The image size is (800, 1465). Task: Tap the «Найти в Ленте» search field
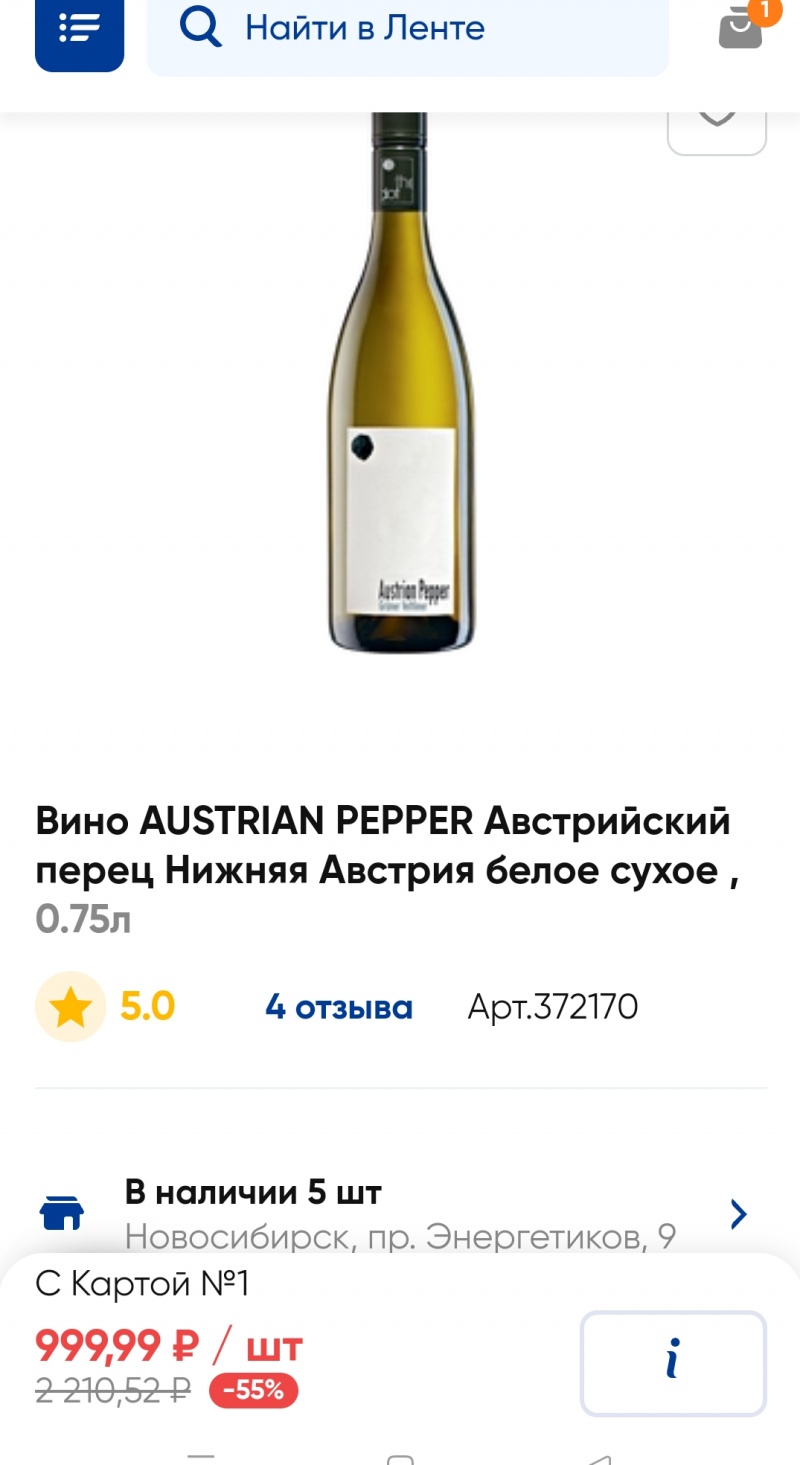click(x=407, y=30)
